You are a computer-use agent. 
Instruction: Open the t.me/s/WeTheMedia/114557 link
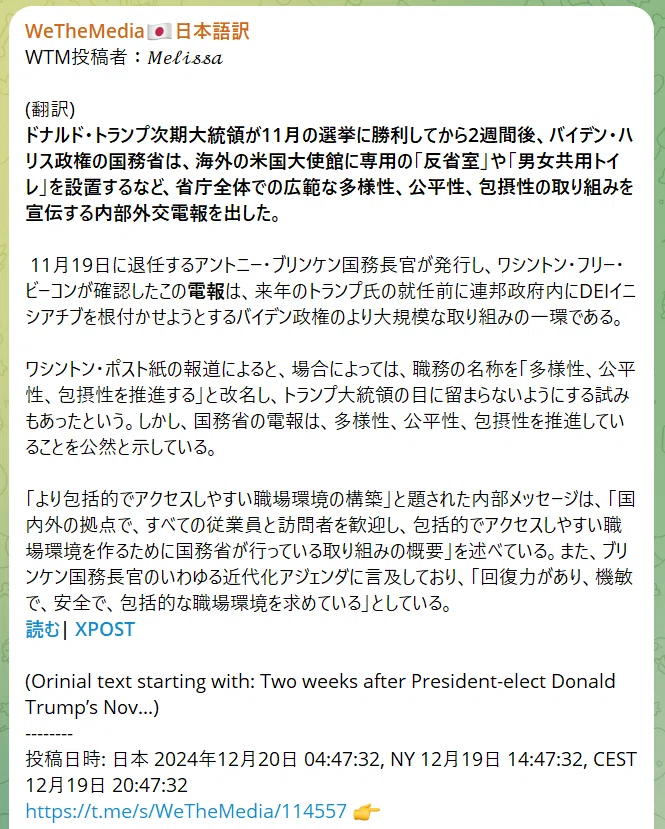(x=186, y=810)
